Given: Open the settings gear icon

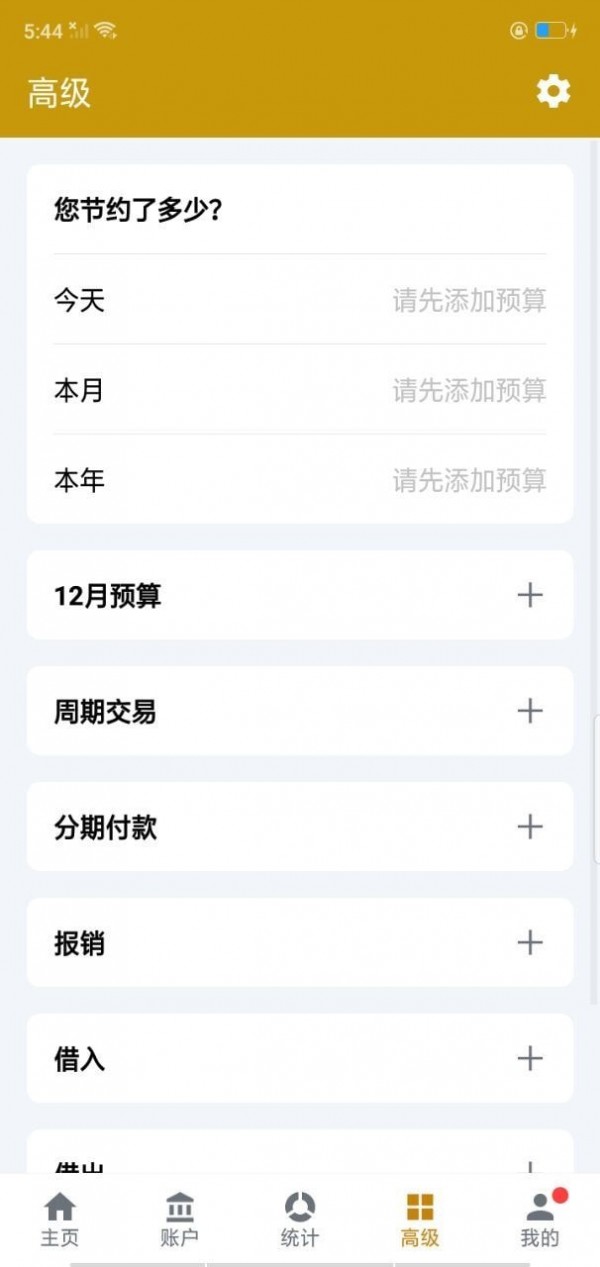Looking at the screenshot, I should coord(553,92).
